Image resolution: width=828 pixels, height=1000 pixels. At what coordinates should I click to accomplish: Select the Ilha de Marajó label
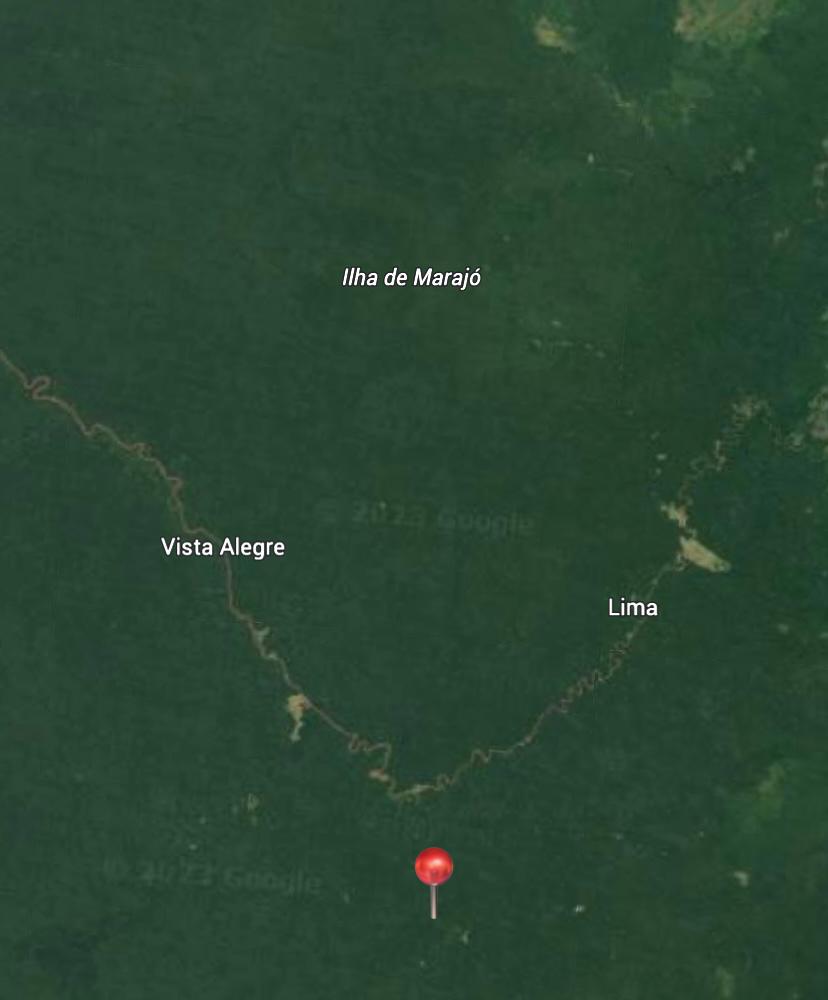[x=411, y=278]
